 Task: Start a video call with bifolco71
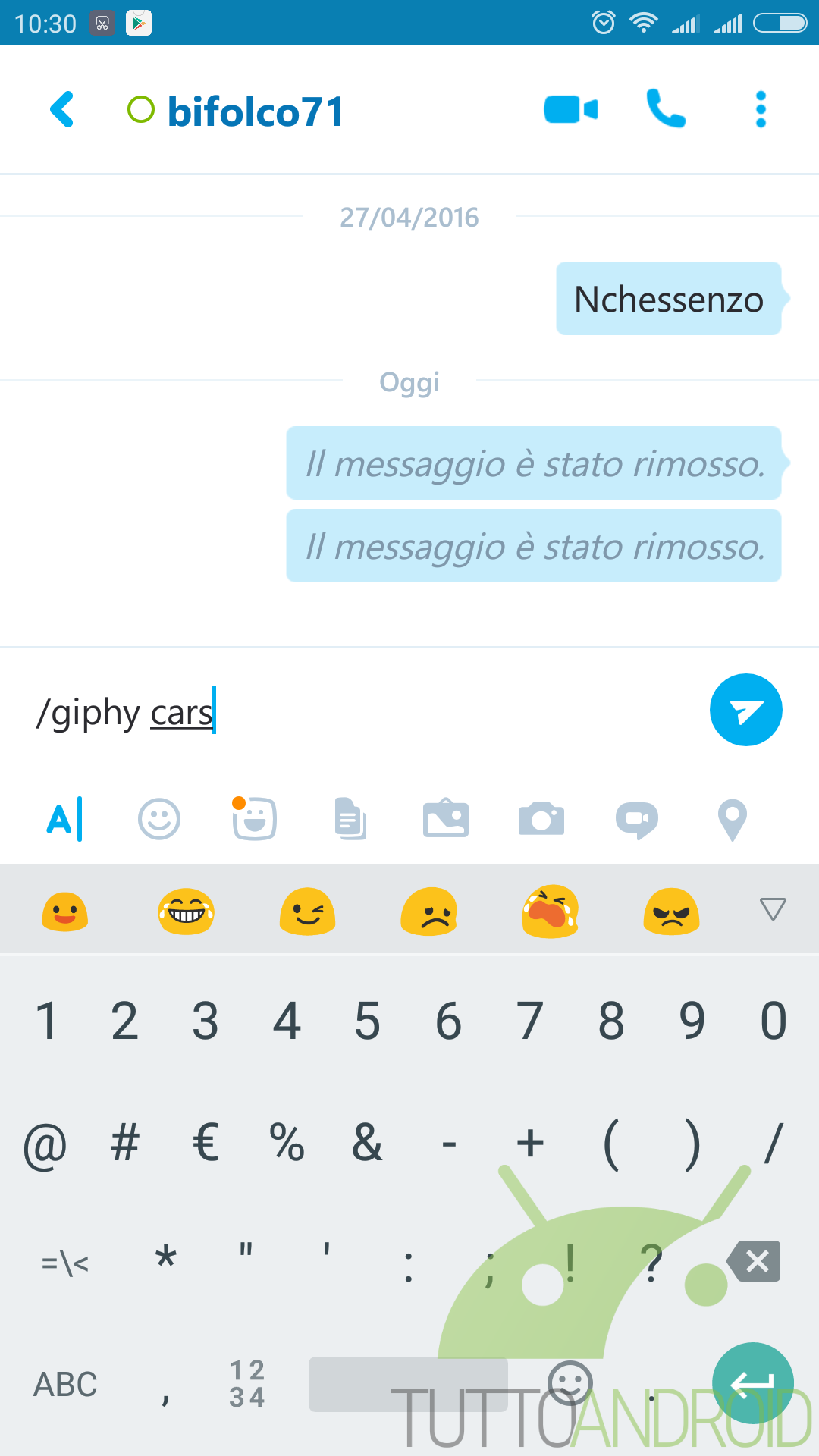coord(571,110)
